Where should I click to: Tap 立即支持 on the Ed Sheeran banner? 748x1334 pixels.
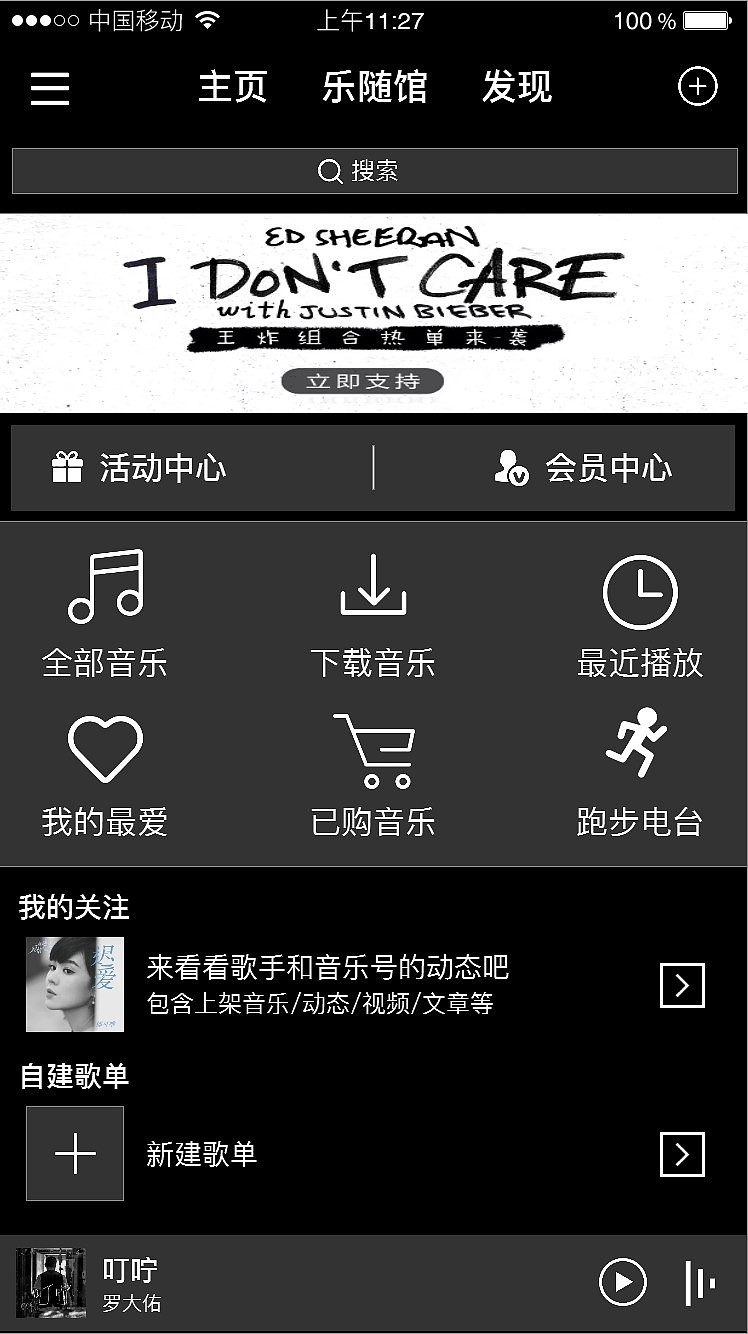[x=362, y=381]
